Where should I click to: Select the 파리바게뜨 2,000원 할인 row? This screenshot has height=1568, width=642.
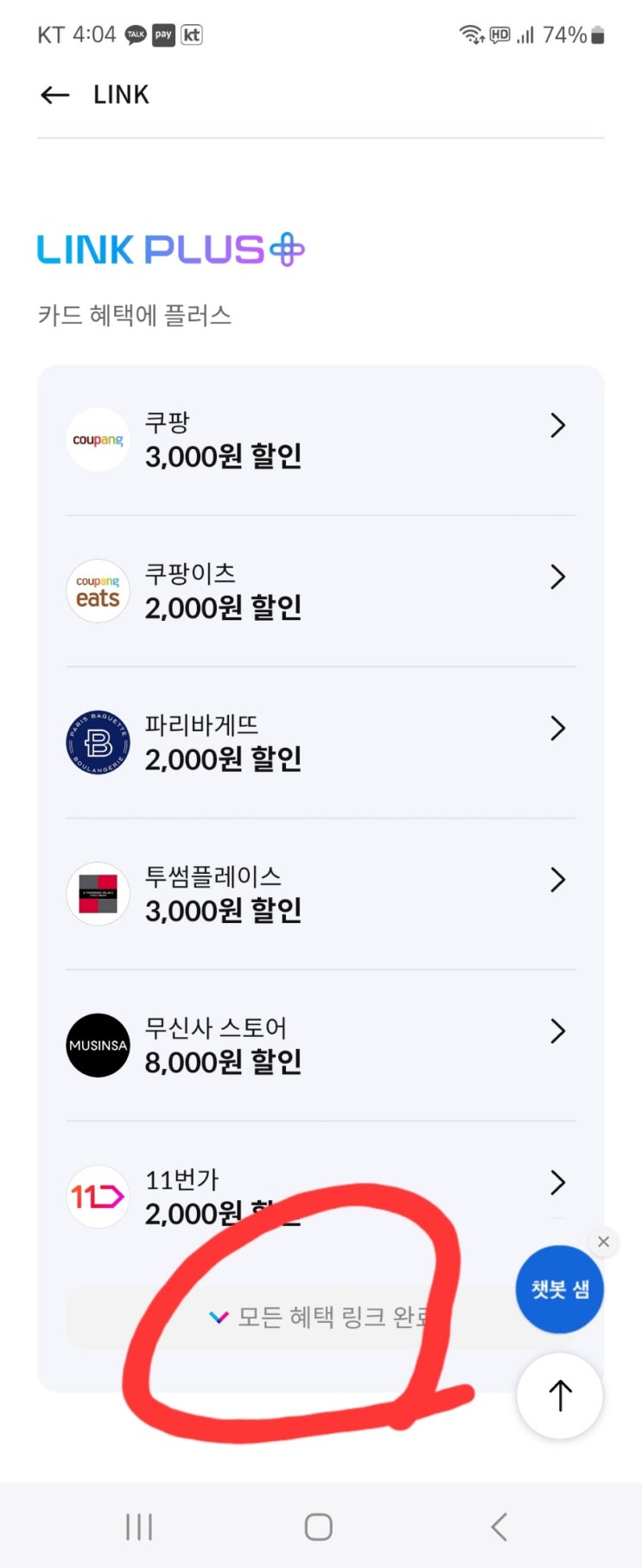[320, 743]
